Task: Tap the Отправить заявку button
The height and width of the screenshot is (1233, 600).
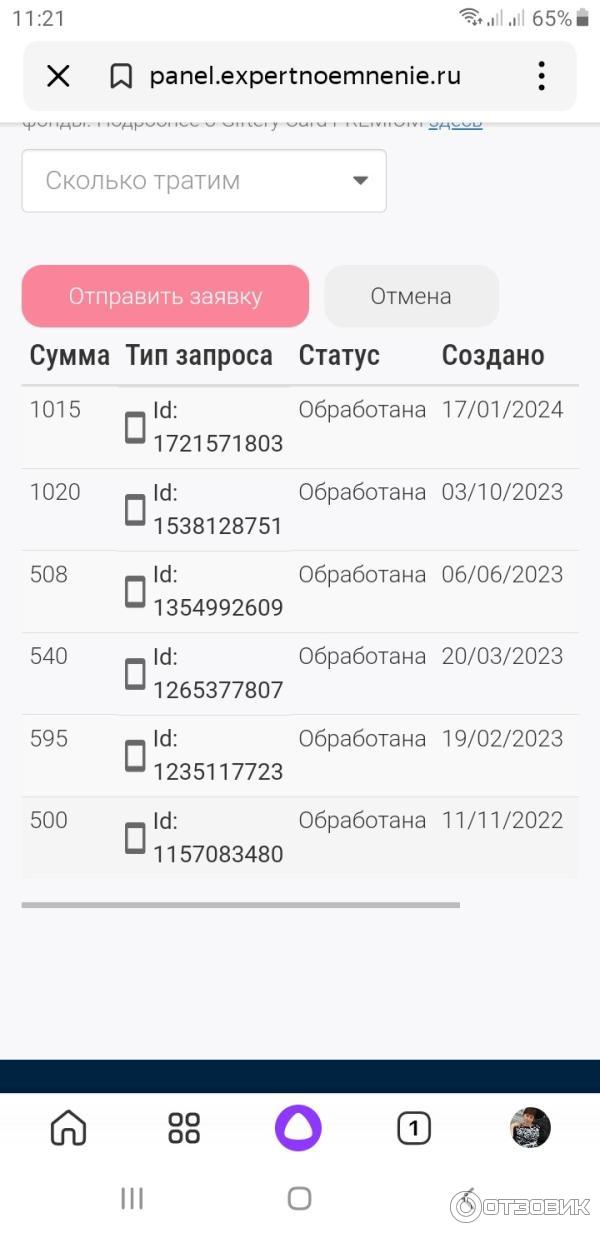Action: (x=165, y=296)
